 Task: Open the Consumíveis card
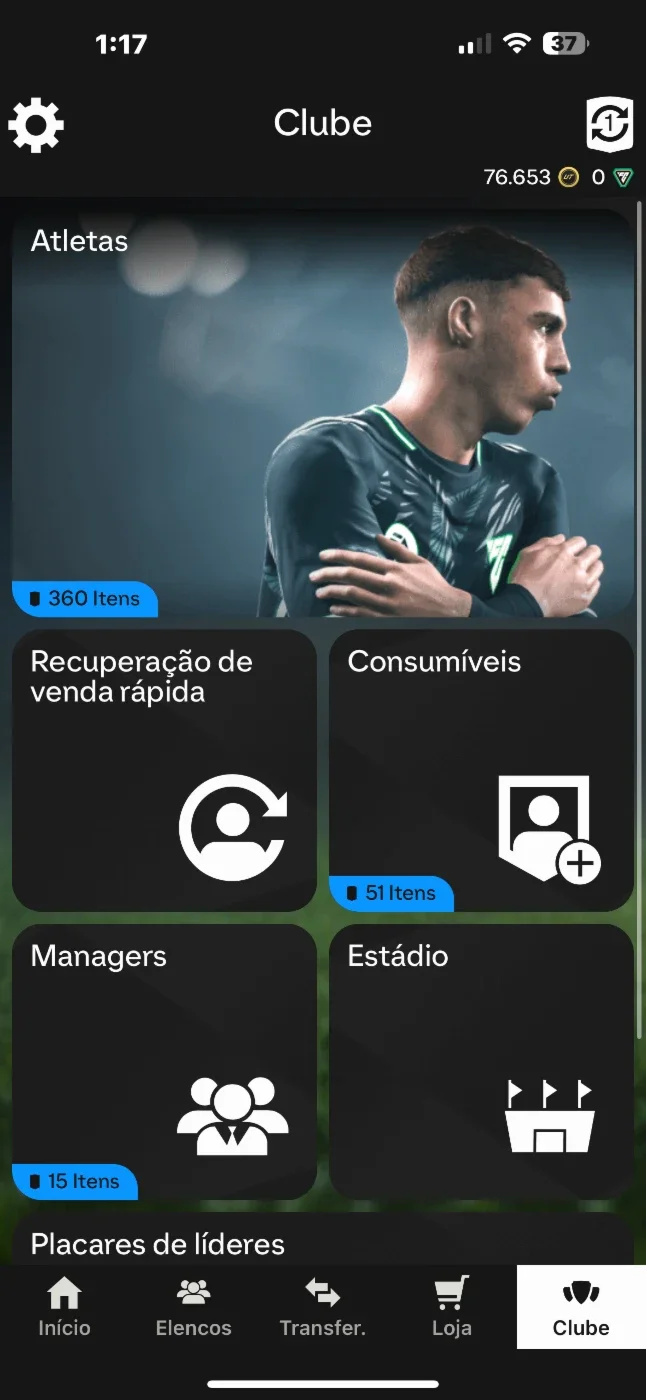tap(481, 770)
